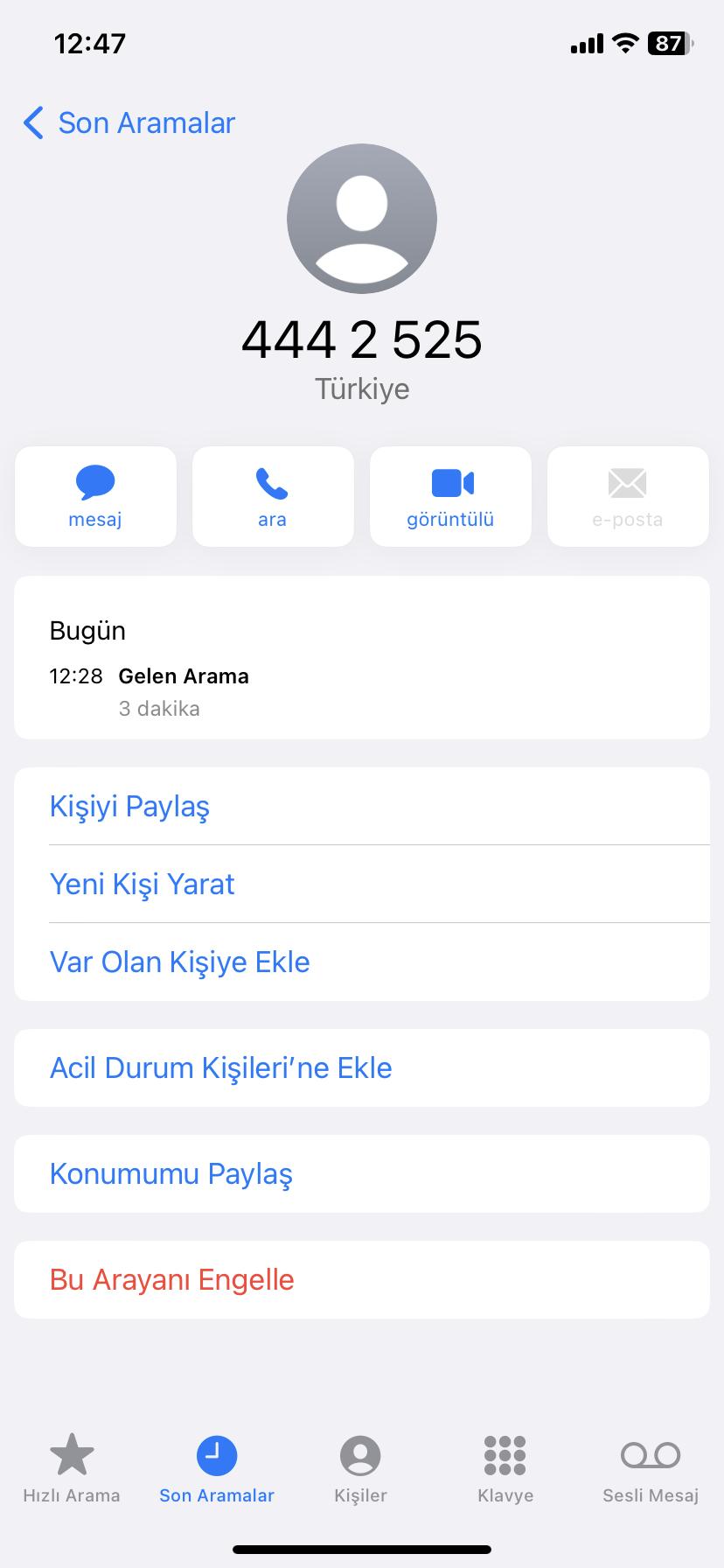Screen dimensions: 724x1568
Task: Tap Var Olan Kişiye Ekle option
Action: pyautogui.click(x=179, y=962)
